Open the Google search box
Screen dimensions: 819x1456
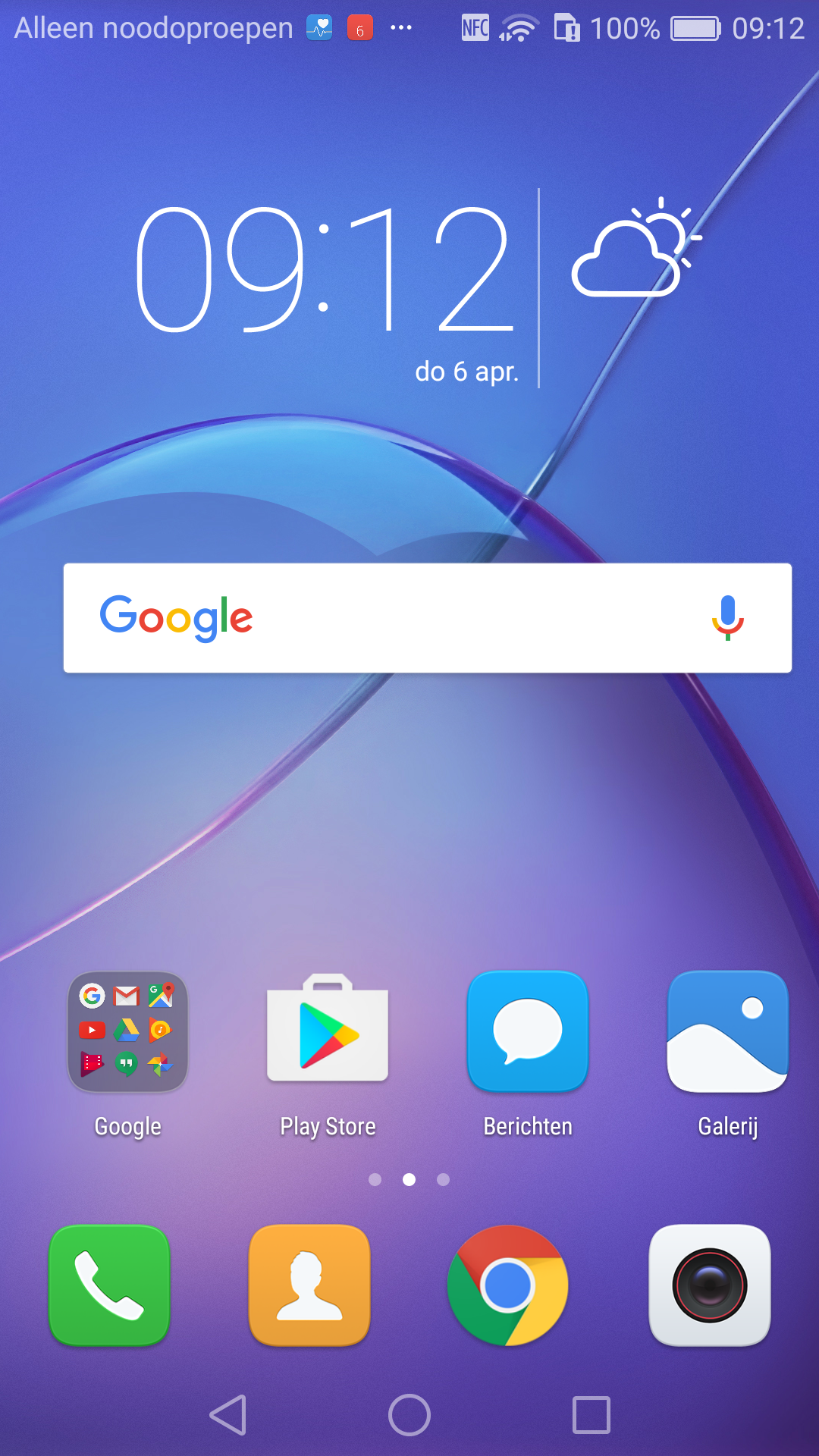pyautogui.click(x=428, y=617)
